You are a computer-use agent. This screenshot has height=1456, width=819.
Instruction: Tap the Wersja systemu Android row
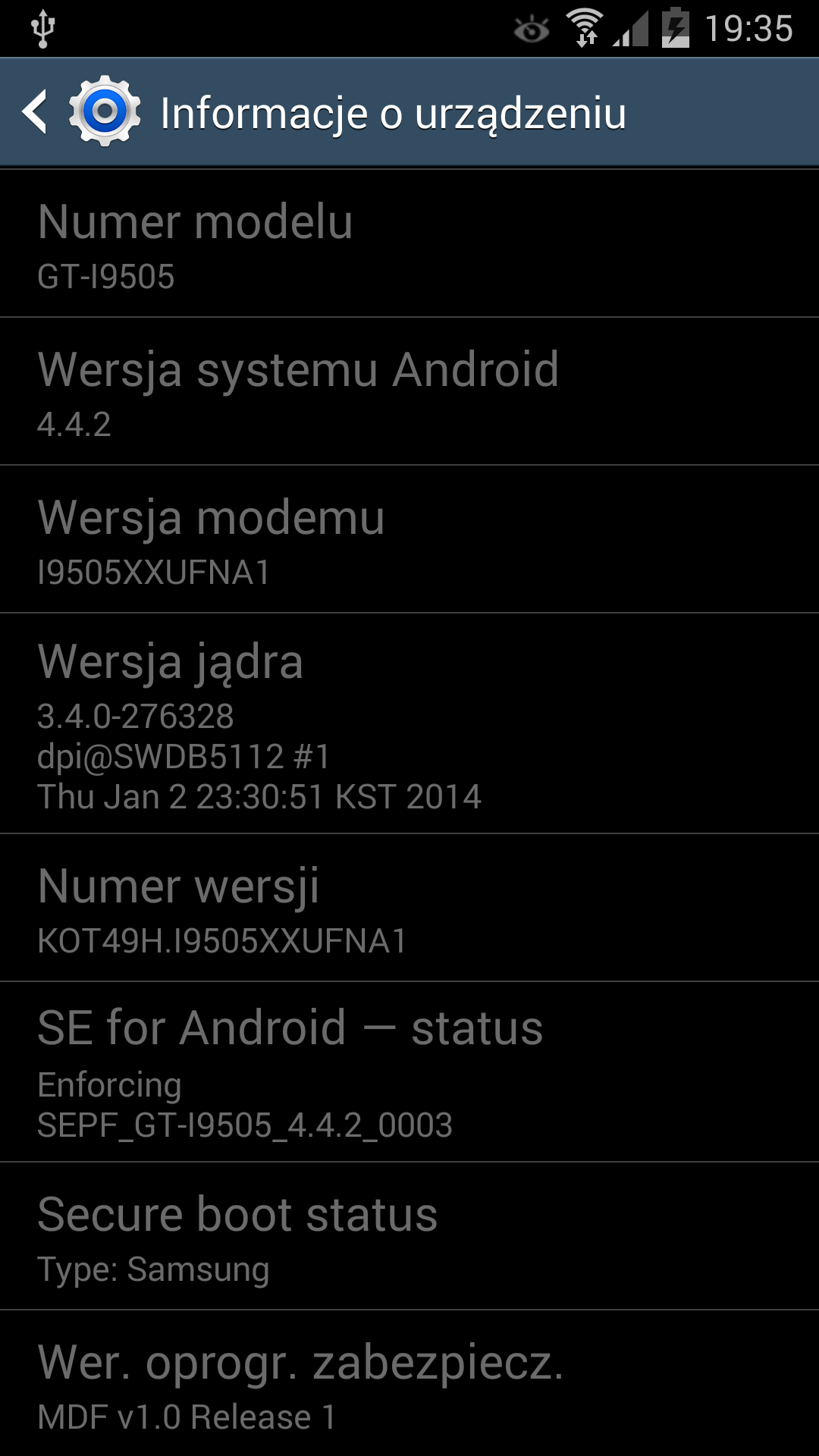409,391
